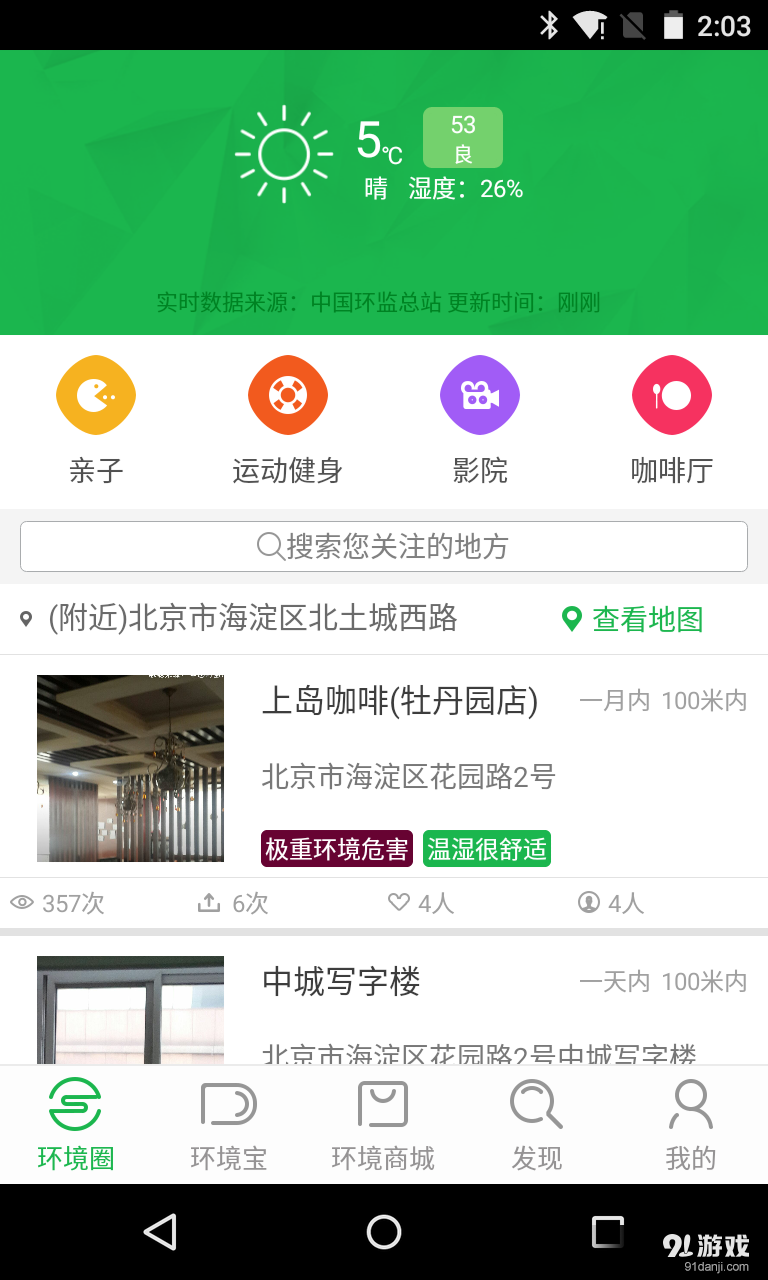
Task: Select the 运动健身 category icon
Action: pos(288,395)
